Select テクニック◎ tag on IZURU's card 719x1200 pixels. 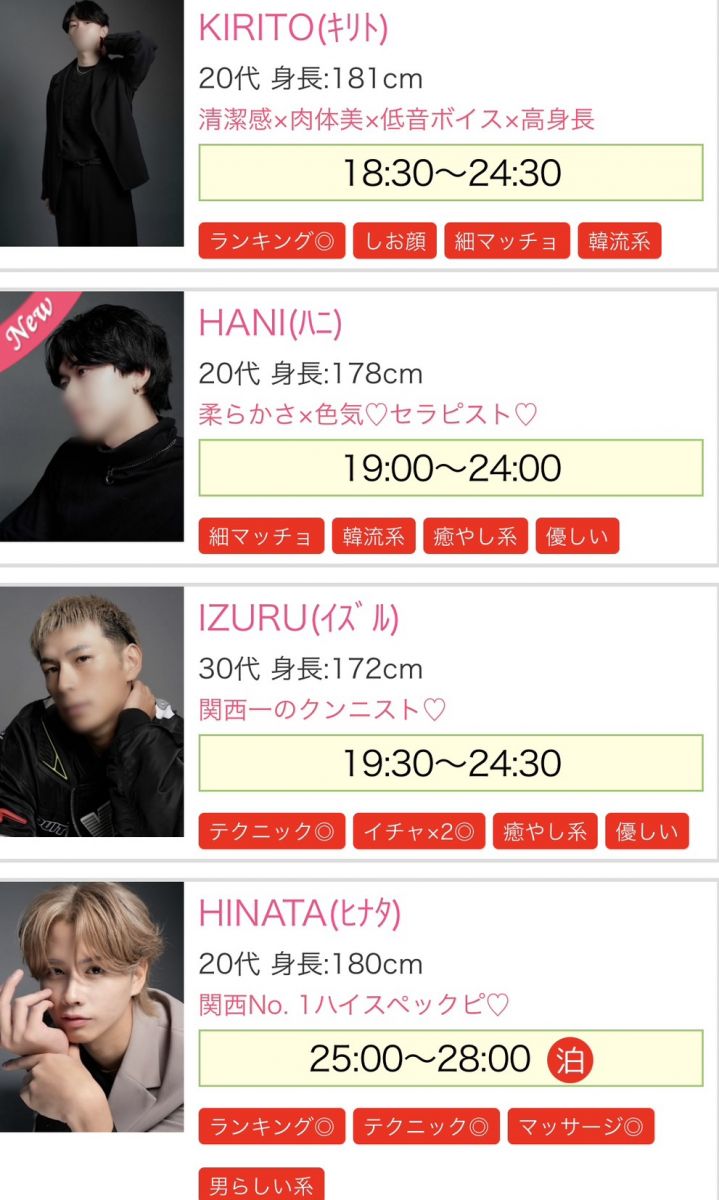click(271, 831)
